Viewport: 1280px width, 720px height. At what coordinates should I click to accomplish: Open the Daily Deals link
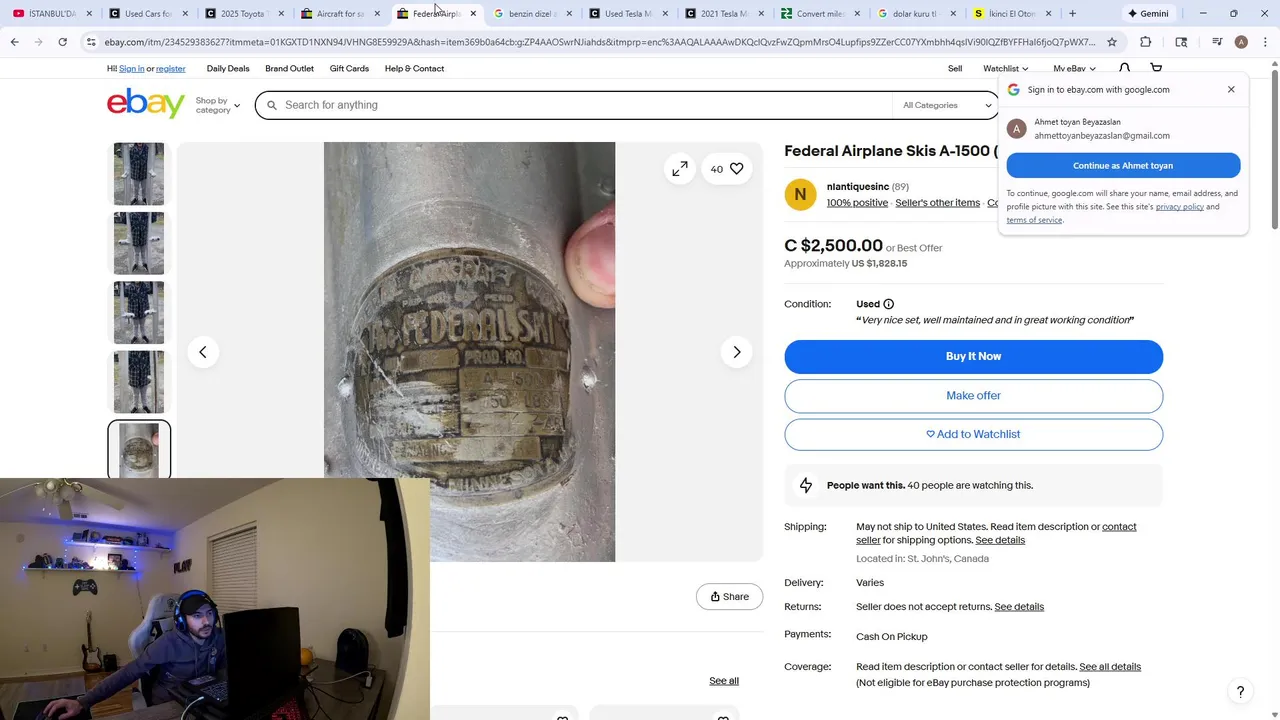228,69
